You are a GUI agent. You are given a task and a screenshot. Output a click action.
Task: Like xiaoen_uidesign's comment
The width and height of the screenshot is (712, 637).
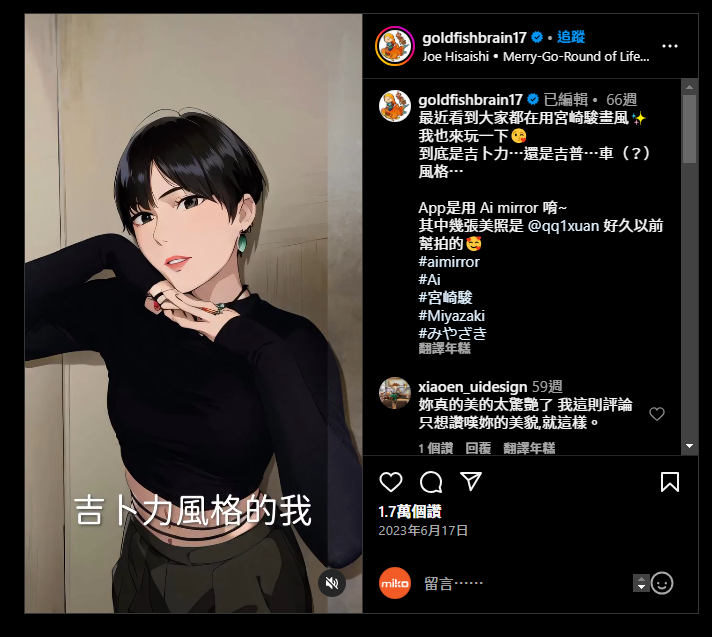tap(657, 414)
